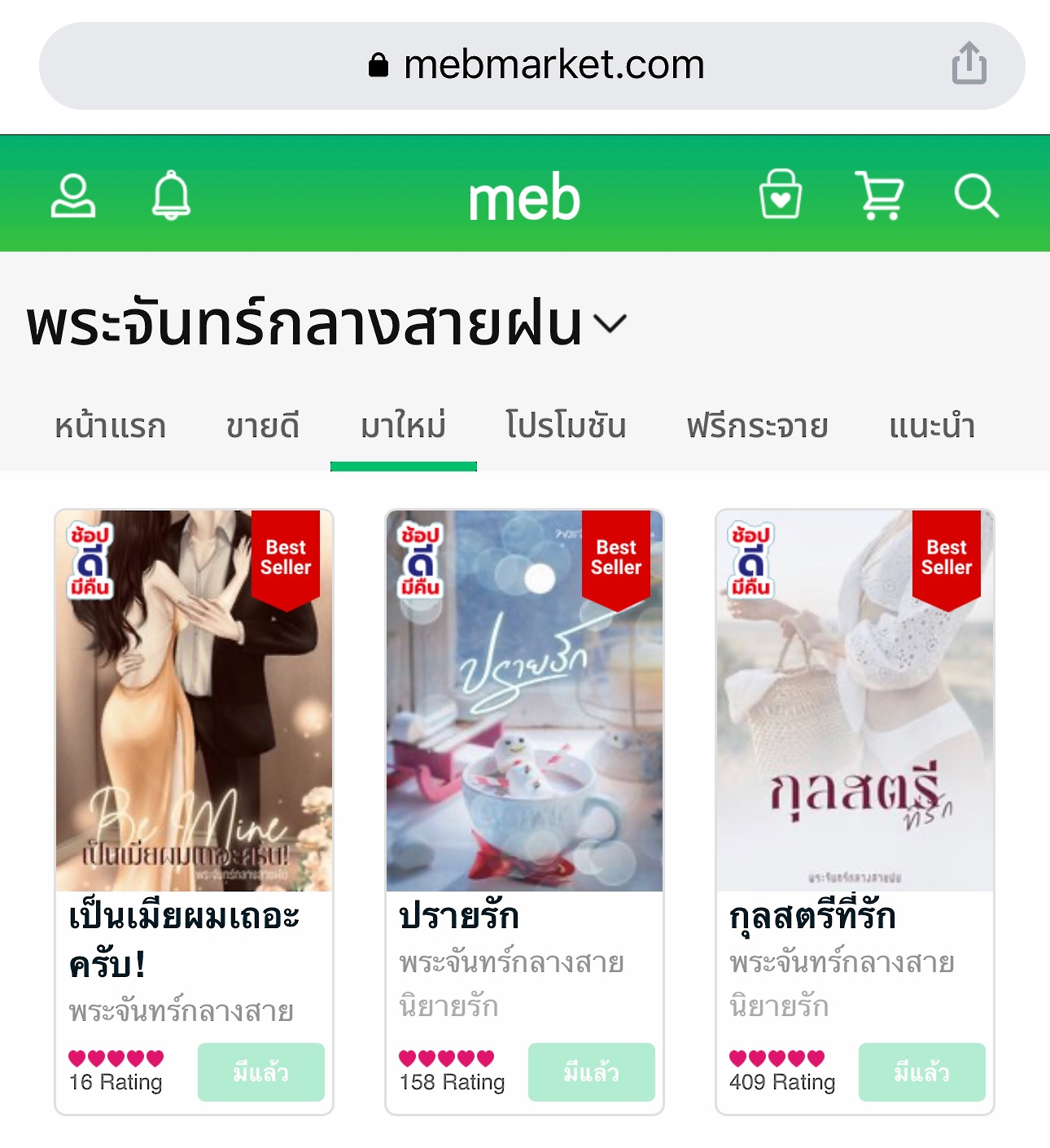
Task: Switch to the หน้าแรก tab
Action: pyautogui.click(x=110, y=426)
